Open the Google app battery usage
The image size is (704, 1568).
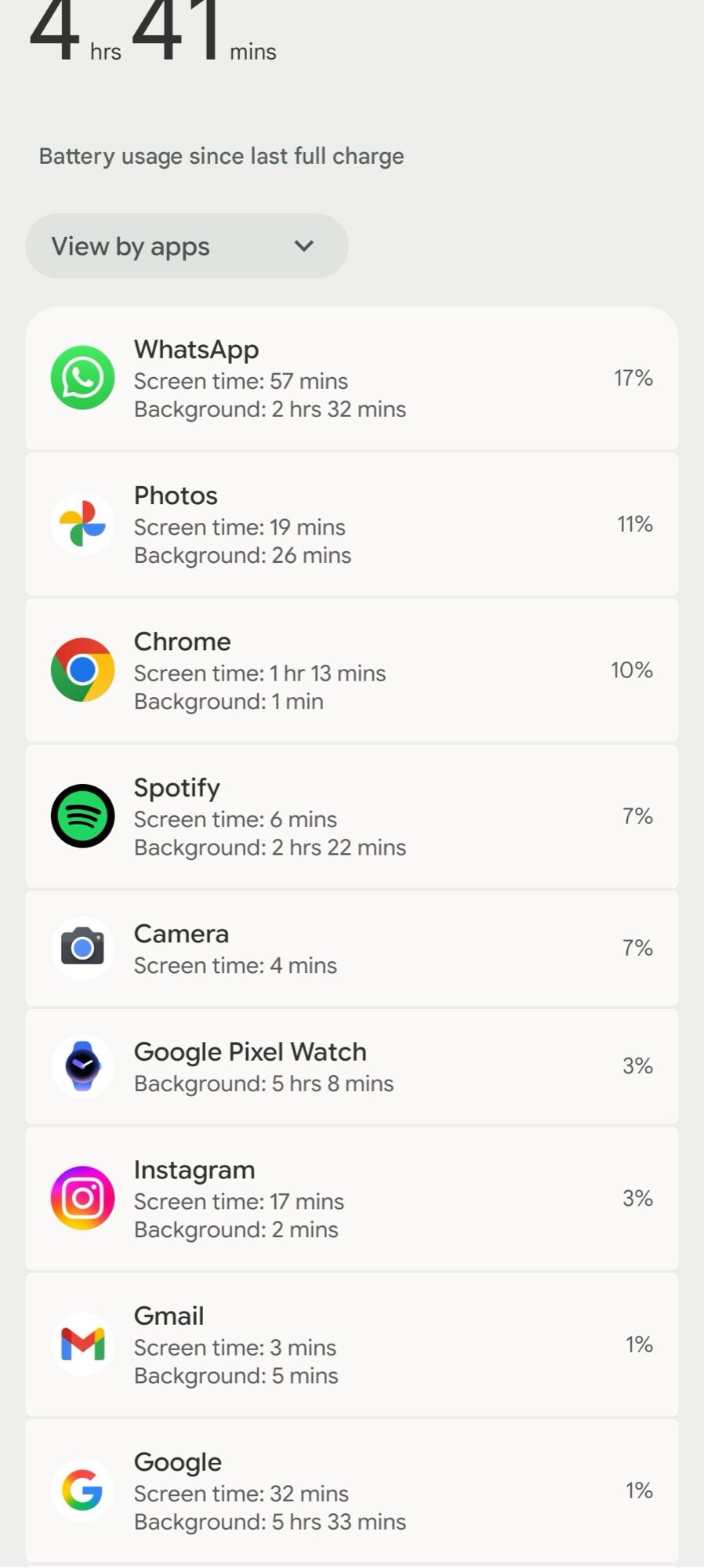(x=351, y=1490)
